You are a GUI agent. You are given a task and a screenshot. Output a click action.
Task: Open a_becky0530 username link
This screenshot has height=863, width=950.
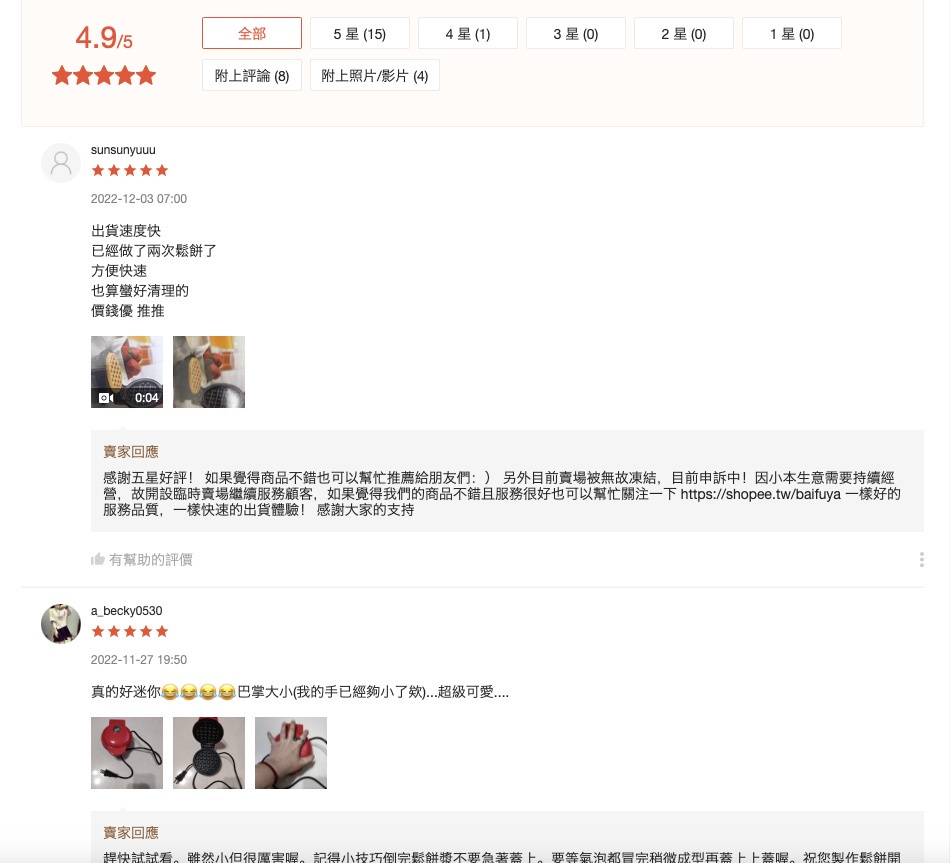[126, 611]
